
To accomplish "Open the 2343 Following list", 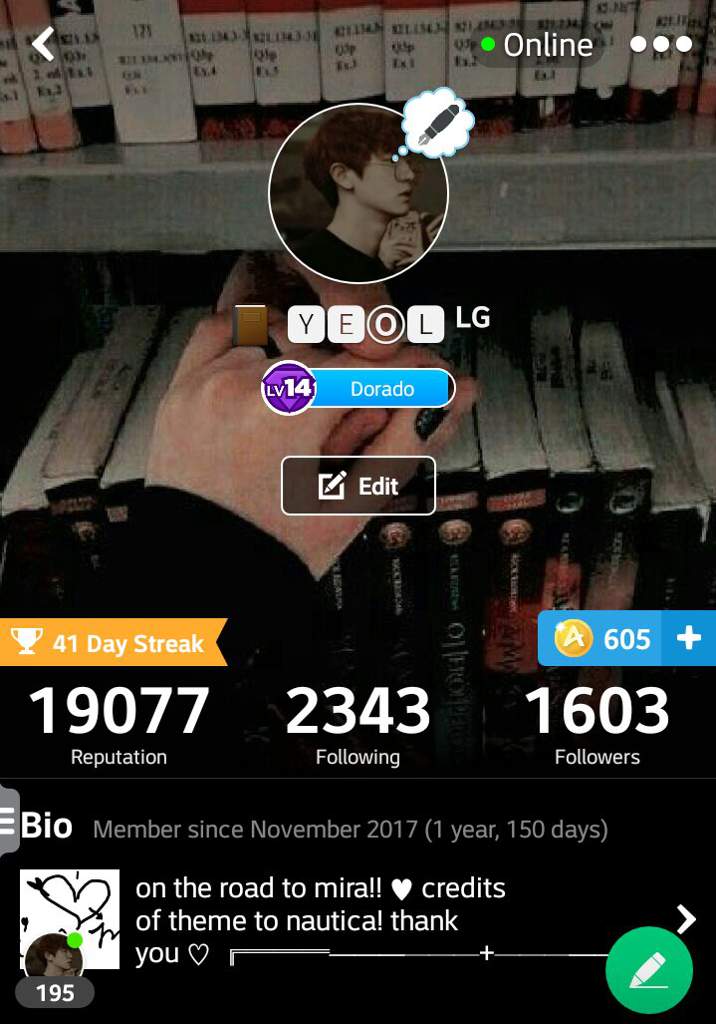I will tap(357, 725).
